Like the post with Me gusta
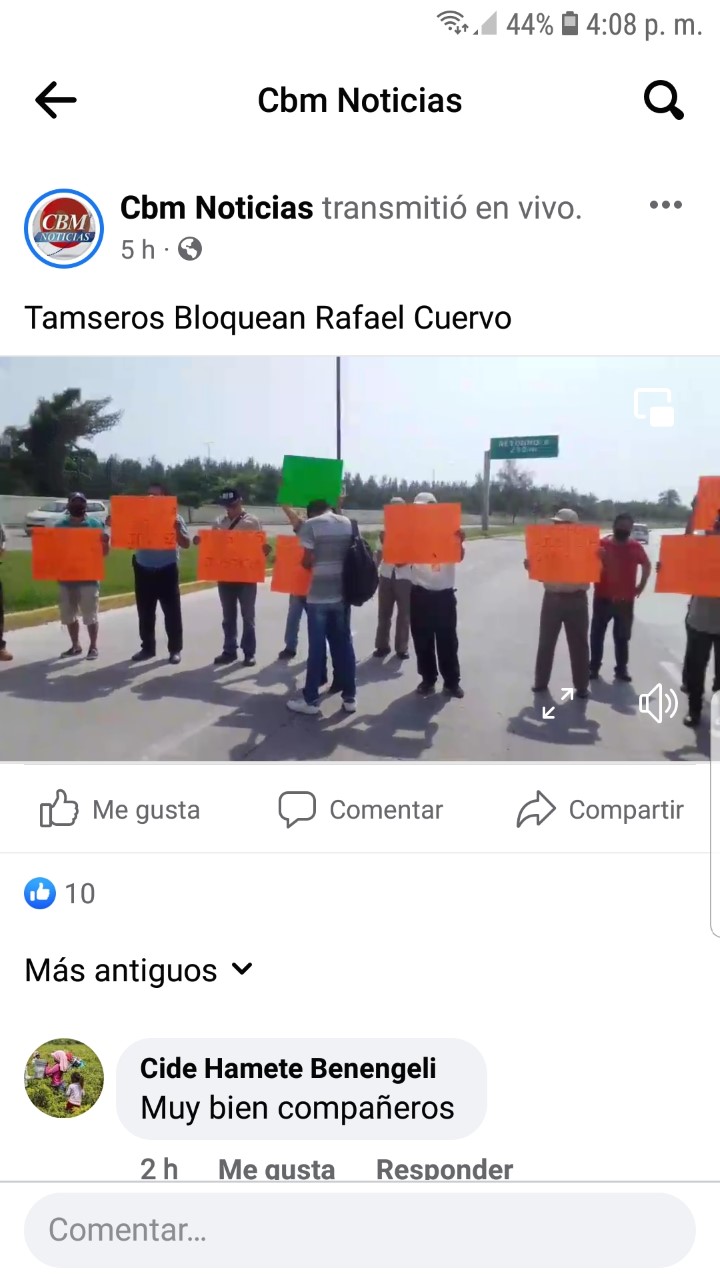Viewport: 720px width, 1280px height. [x=120, y=809]
